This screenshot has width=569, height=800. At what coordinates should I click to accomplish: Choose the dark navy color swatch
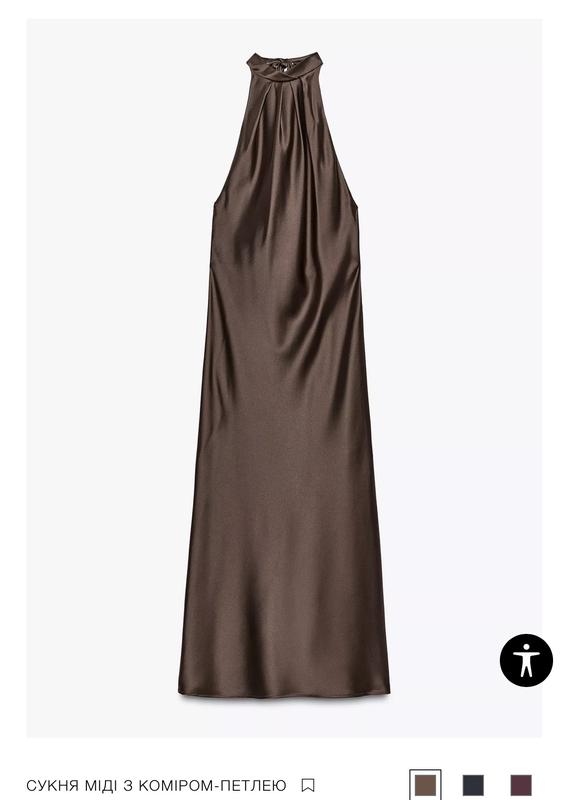[x=473, y=785]
